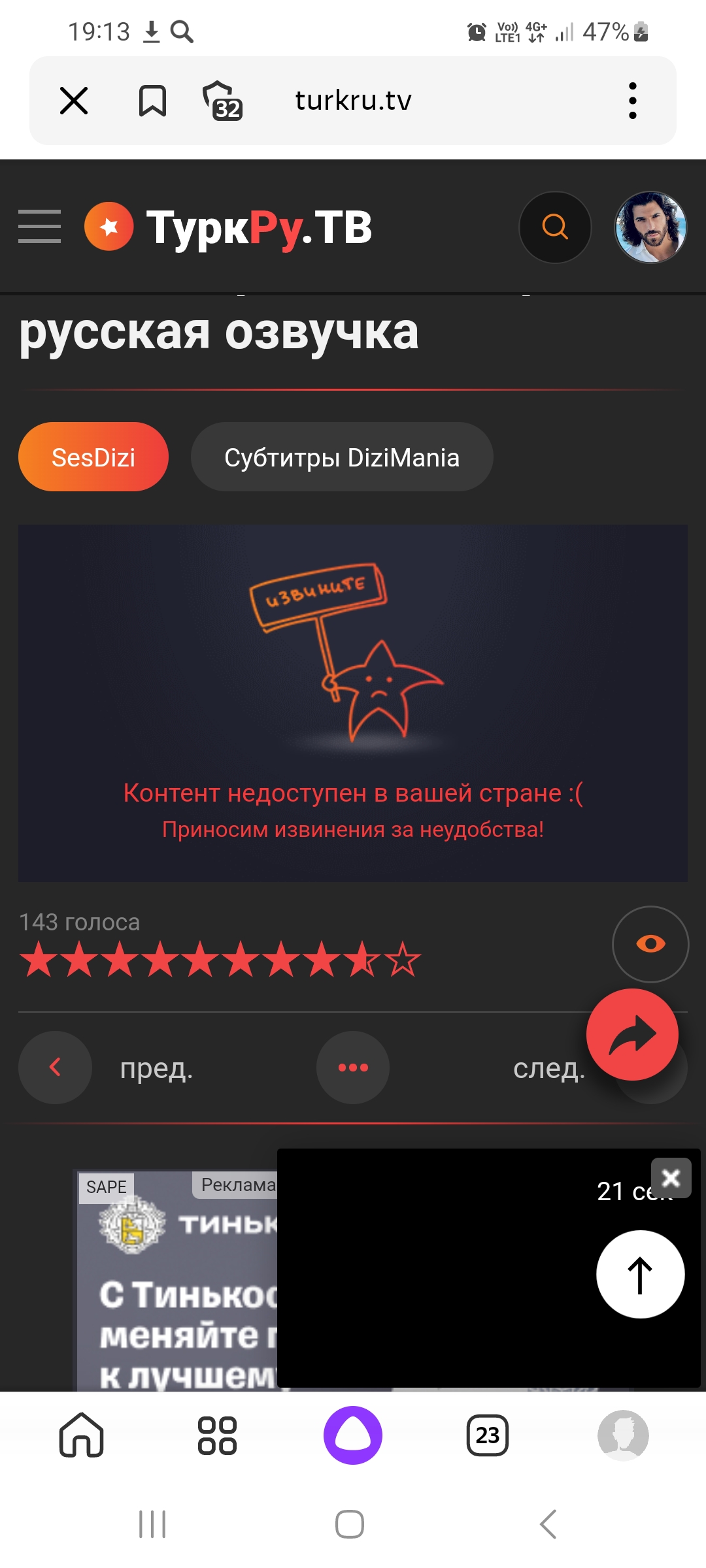Open the user profile avatar
Image resolution: width=706 pixels, height=1568 pixels.
[650, 227]
